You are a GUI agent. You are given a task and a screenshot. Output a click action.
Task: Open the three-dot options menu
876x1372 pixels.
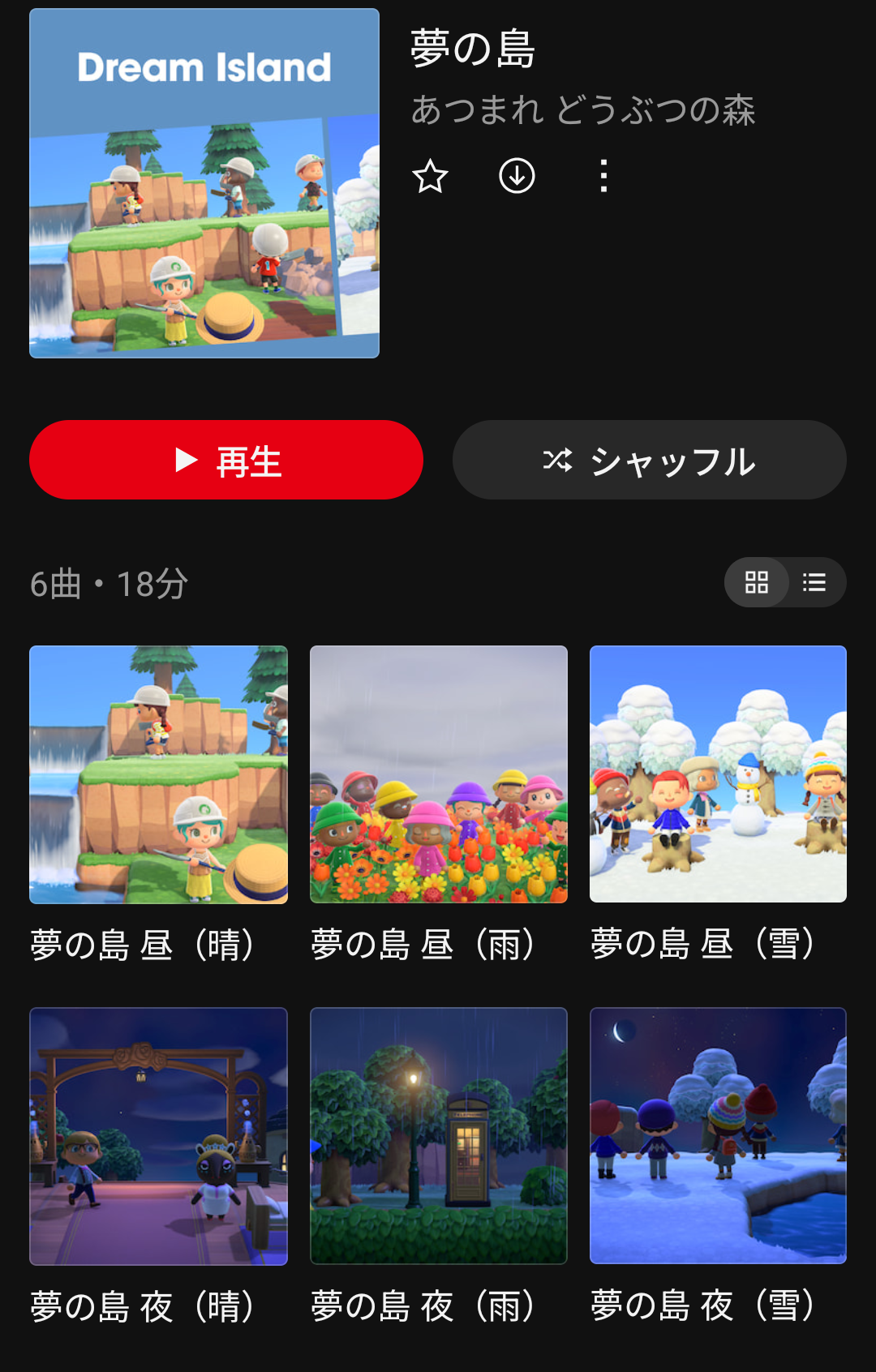[x=603, y=176]
